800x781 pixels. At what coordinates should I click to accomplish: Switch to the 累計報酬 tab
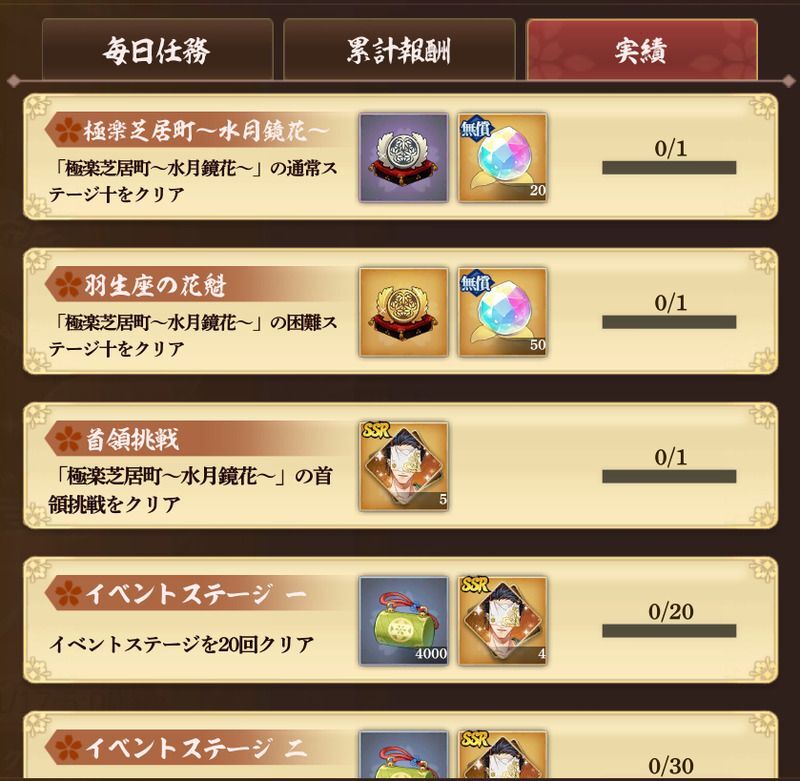(399, 51)
